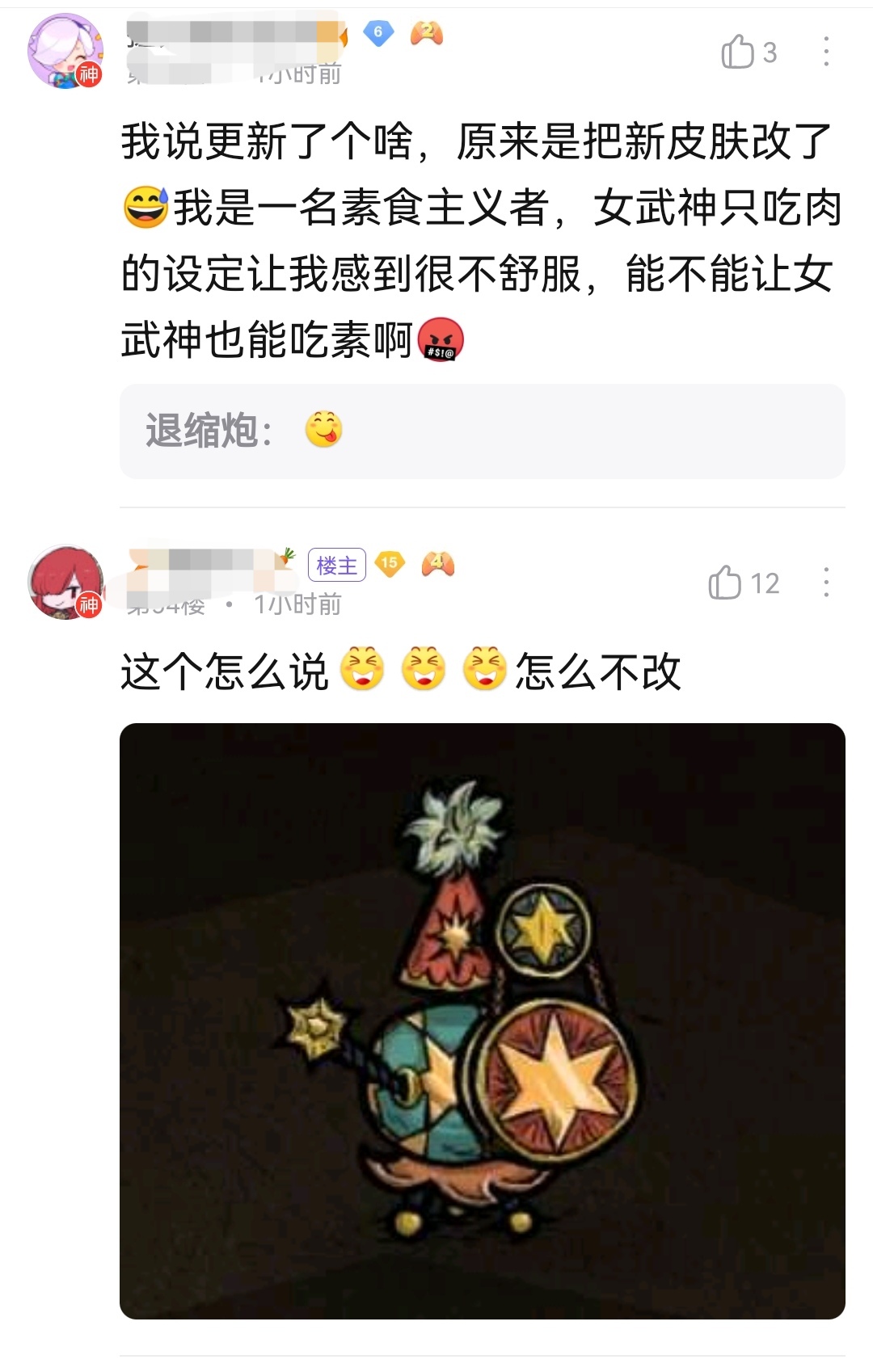Open the reply from 退缩炮
873x1372 pixels.
(482, 431)
